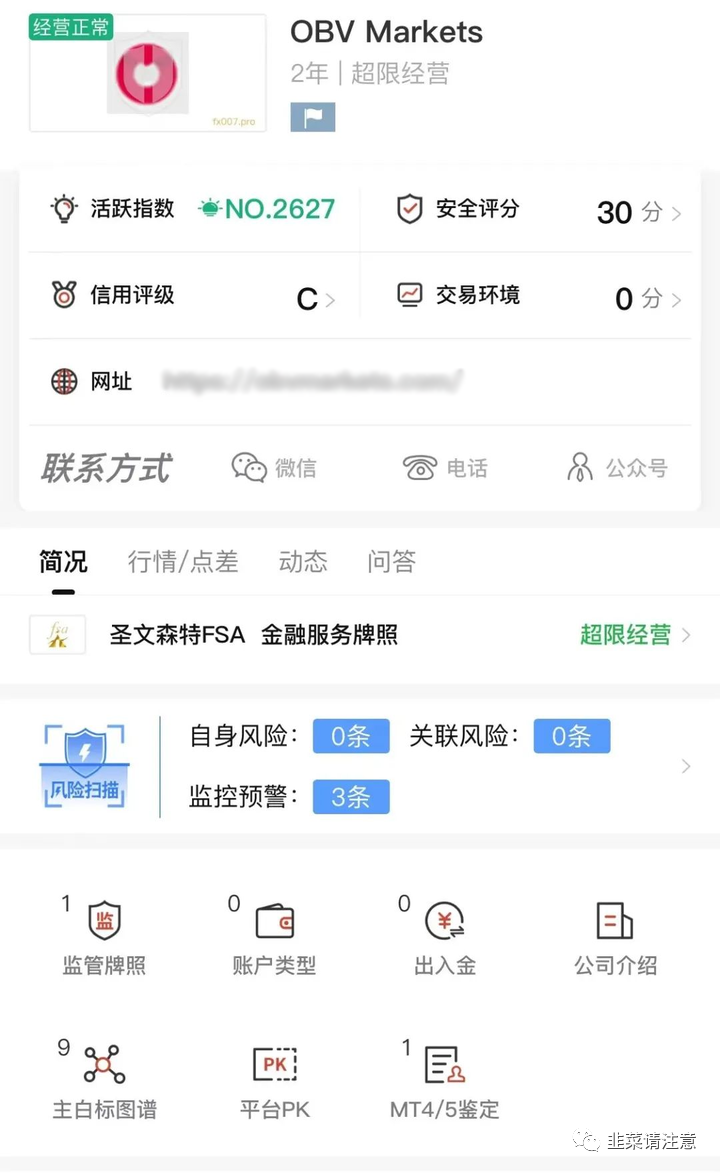Switch to the 行情/点差 tab
720x1173 pixels.
[x=183, y=561]
